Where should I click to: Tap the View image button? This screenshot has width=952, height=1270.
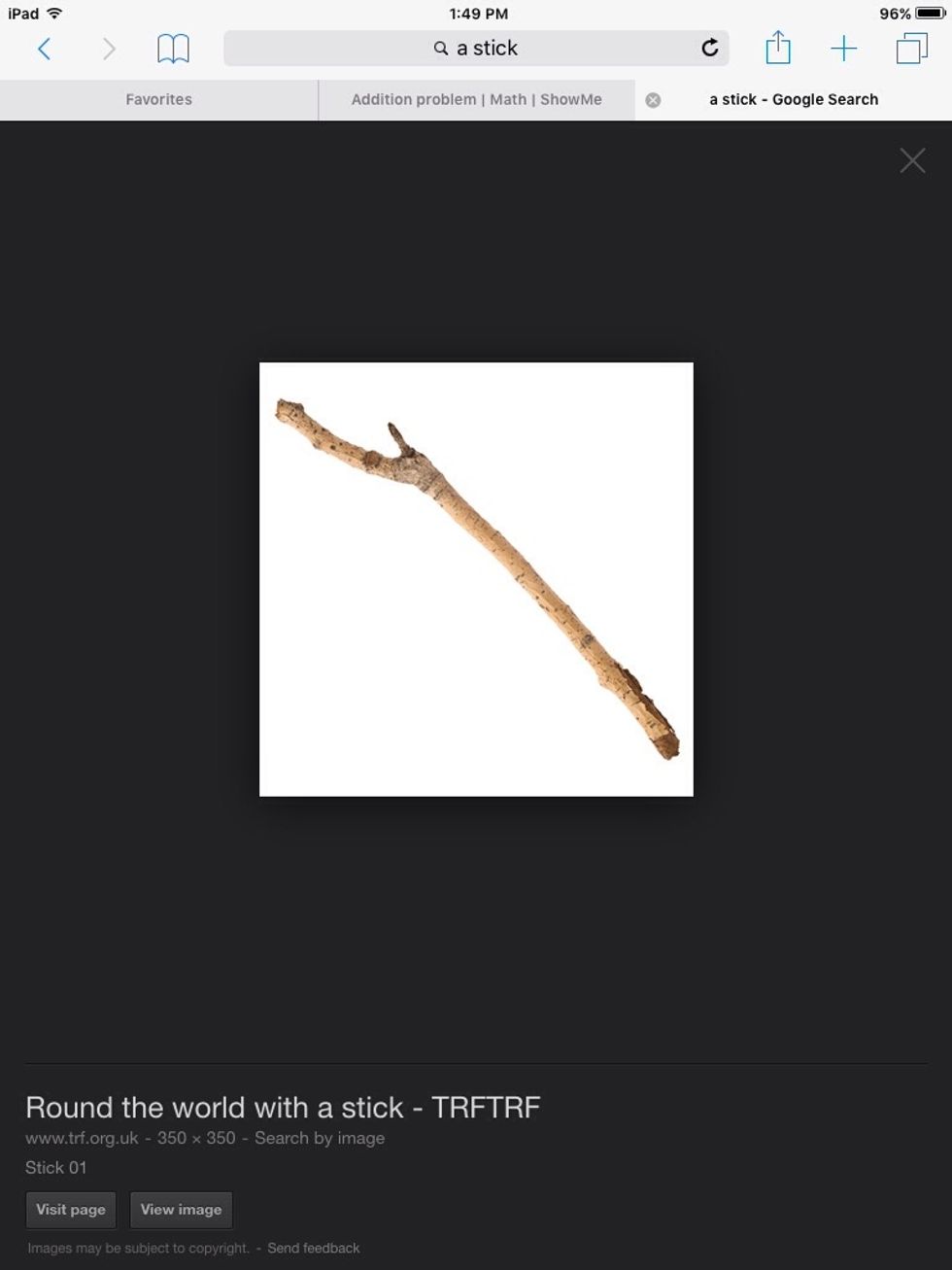(181, 1210)
